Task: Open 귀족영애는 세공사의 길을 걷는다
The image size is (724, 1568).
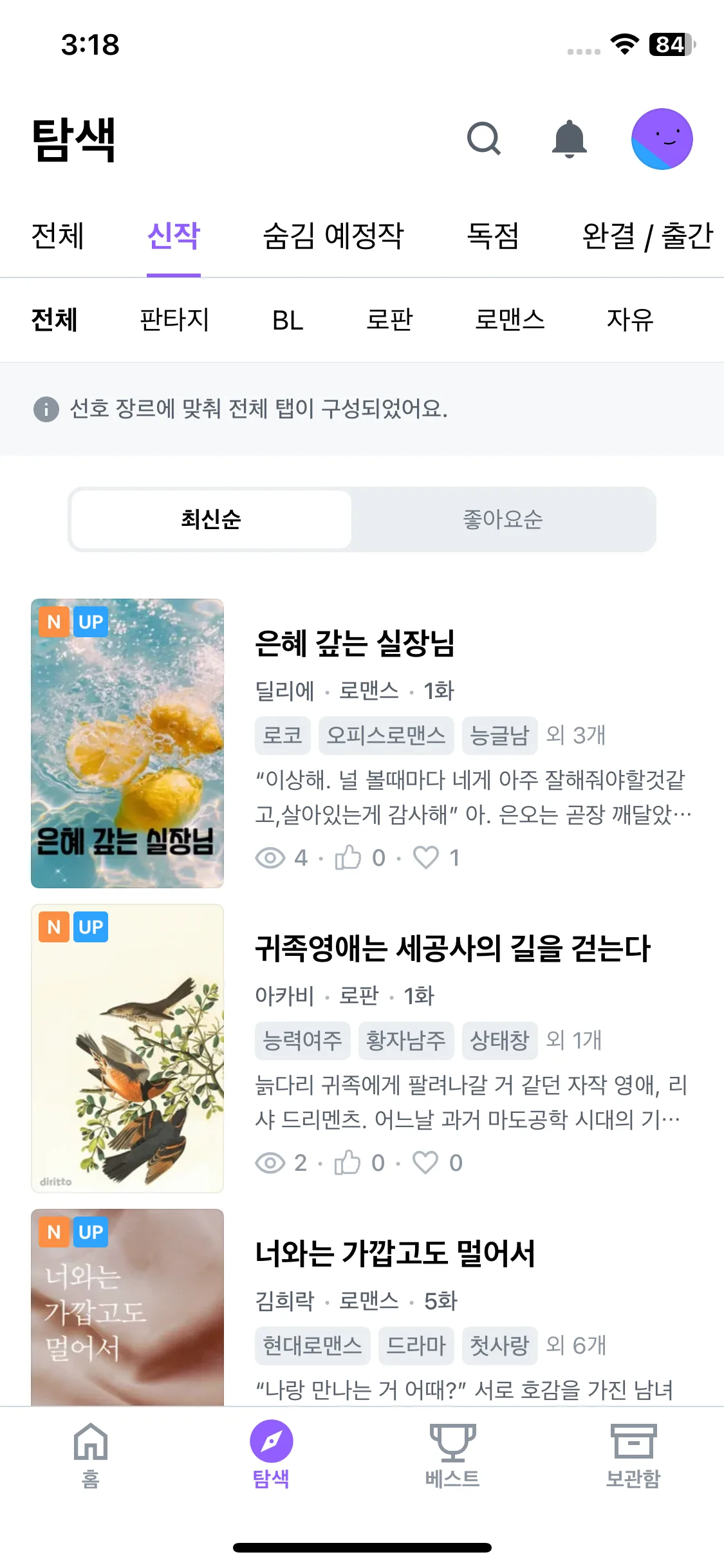Action: tap(452, 948)
